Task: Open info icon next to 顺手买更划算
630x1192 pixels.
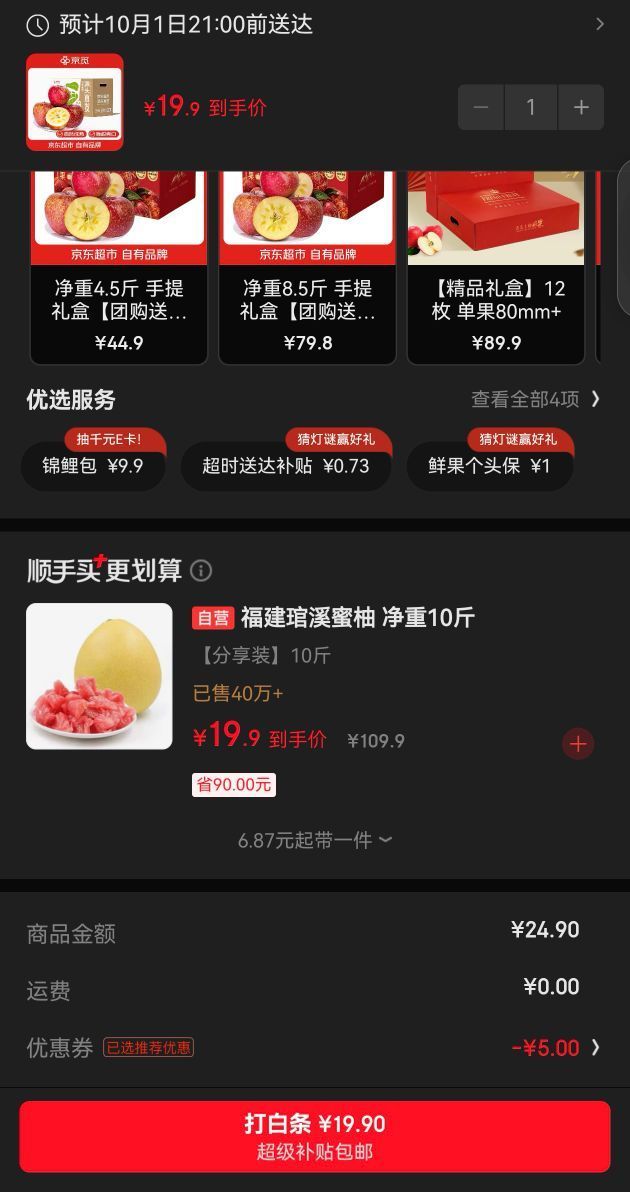Action: tap(201, 570)
